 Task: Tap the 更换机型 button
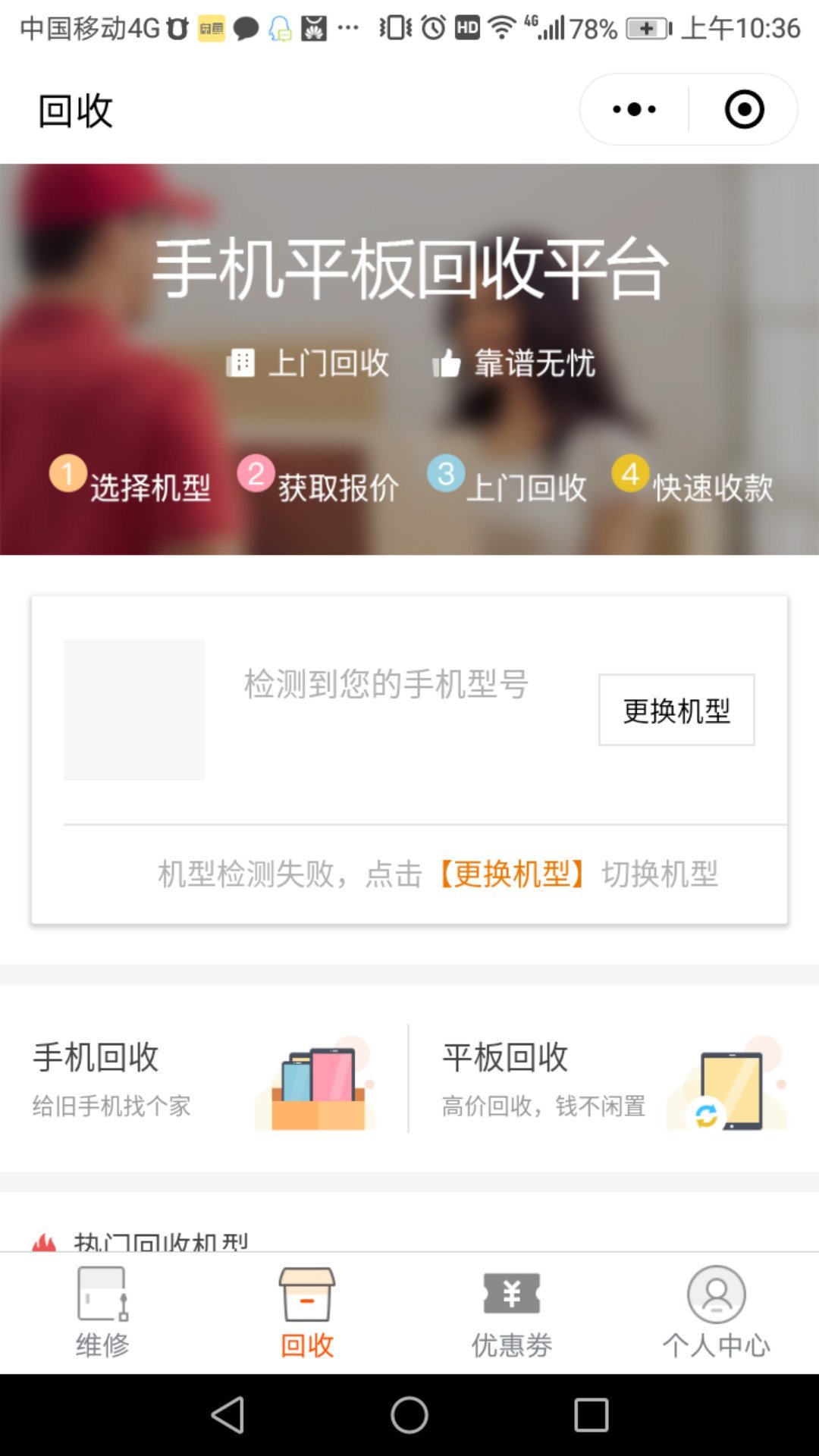click(676, 710)
